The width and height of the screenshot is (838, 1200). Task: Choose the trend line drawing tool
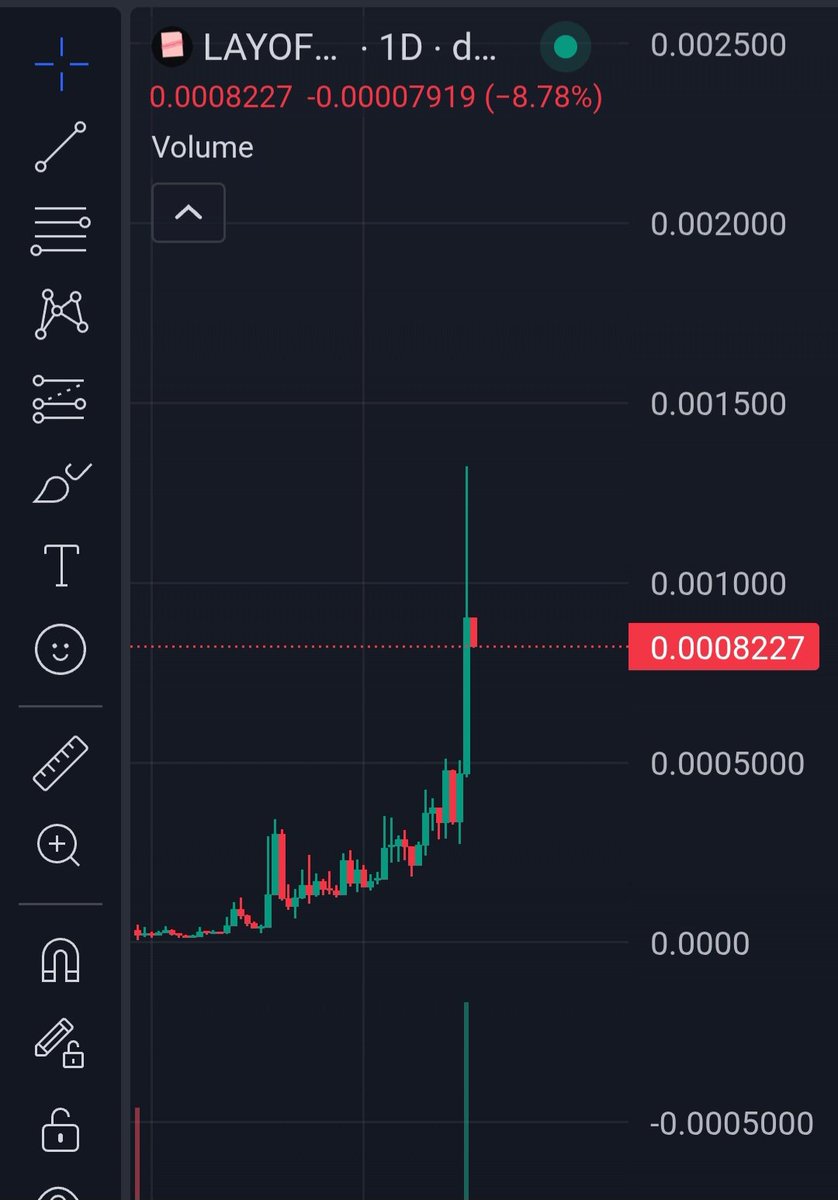tap(61, 147)
